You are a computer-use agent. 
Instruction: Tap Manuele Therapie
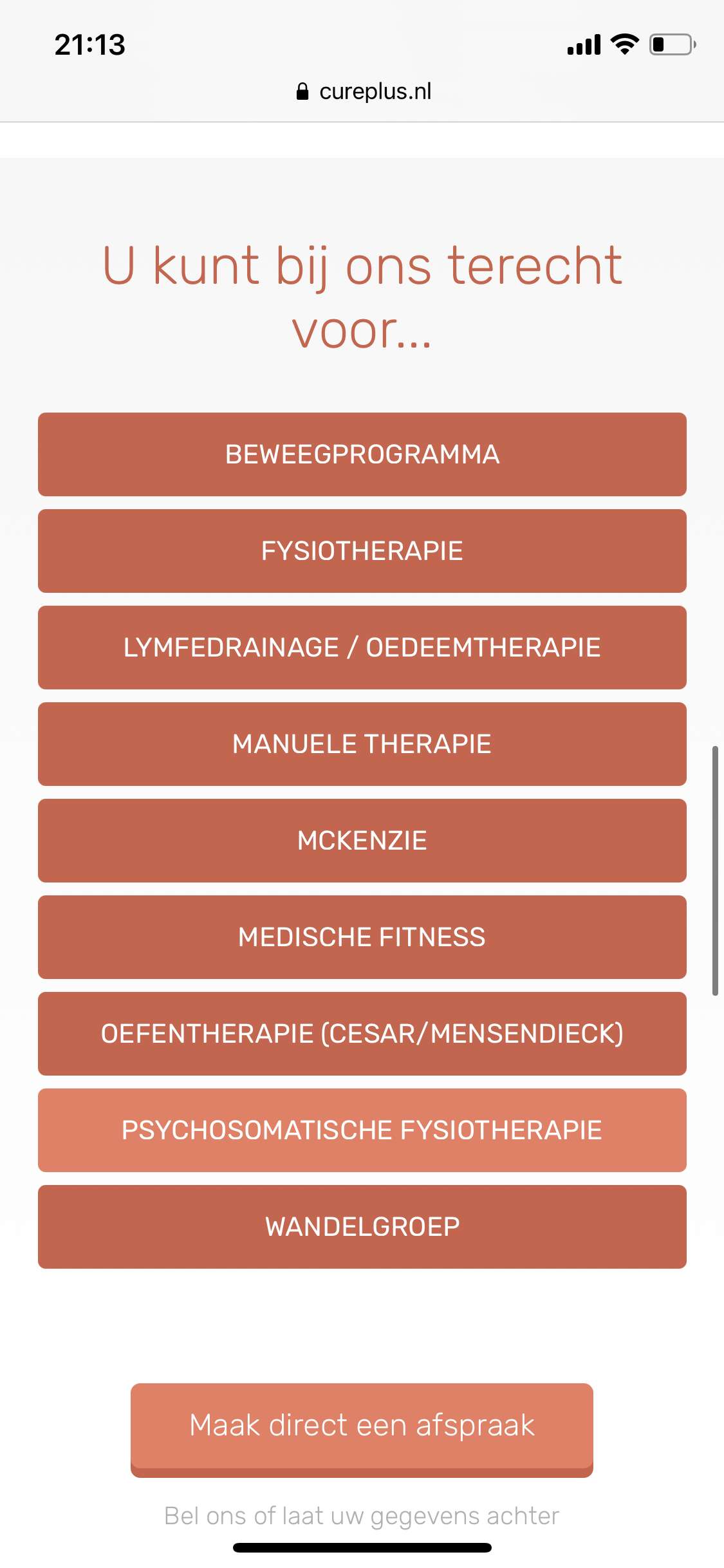point(362,744)
